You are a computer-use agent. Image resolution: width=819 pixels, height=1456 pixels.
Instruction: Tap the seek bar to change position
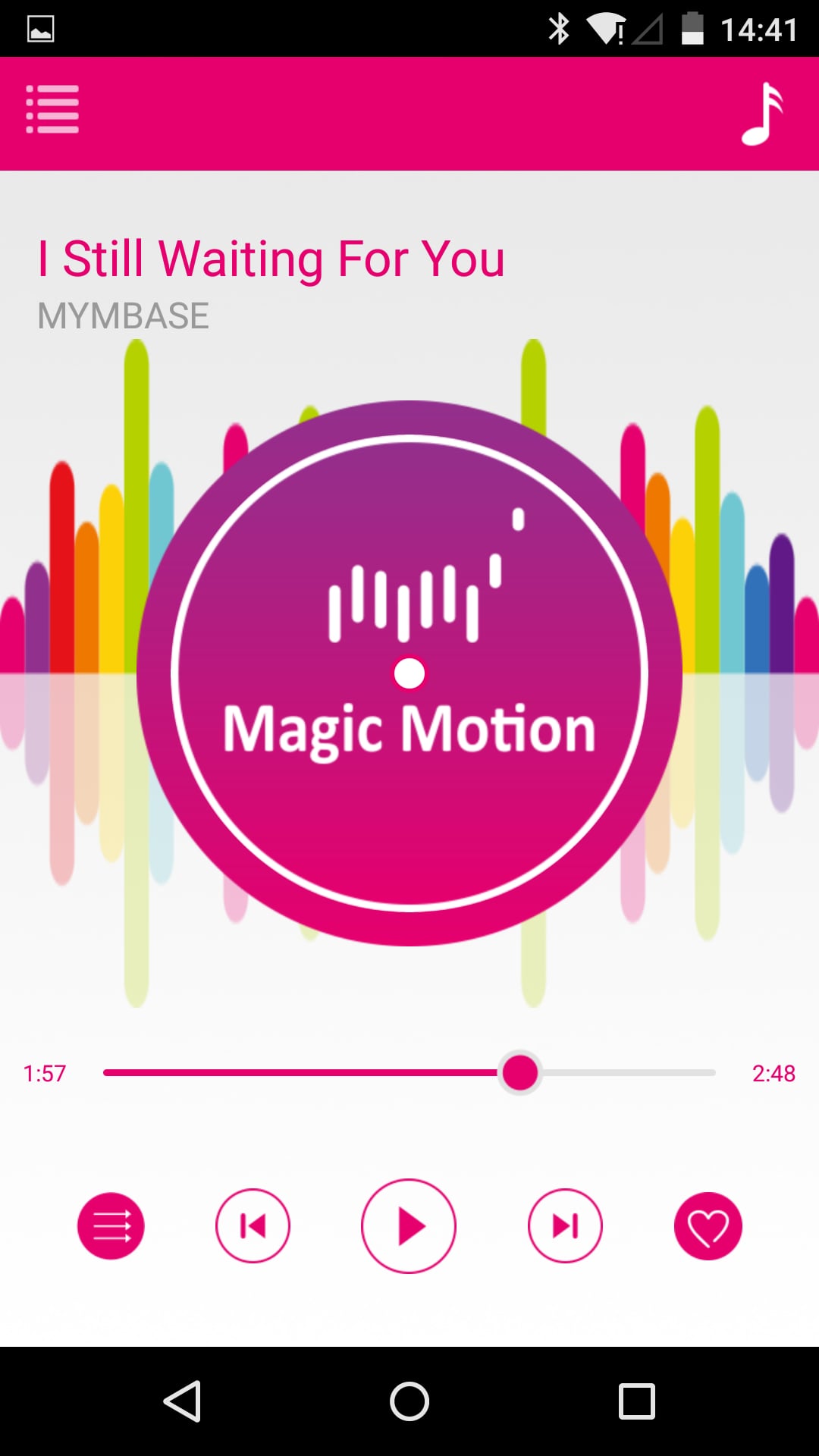pyautogui.click(x=409, y=1072)
